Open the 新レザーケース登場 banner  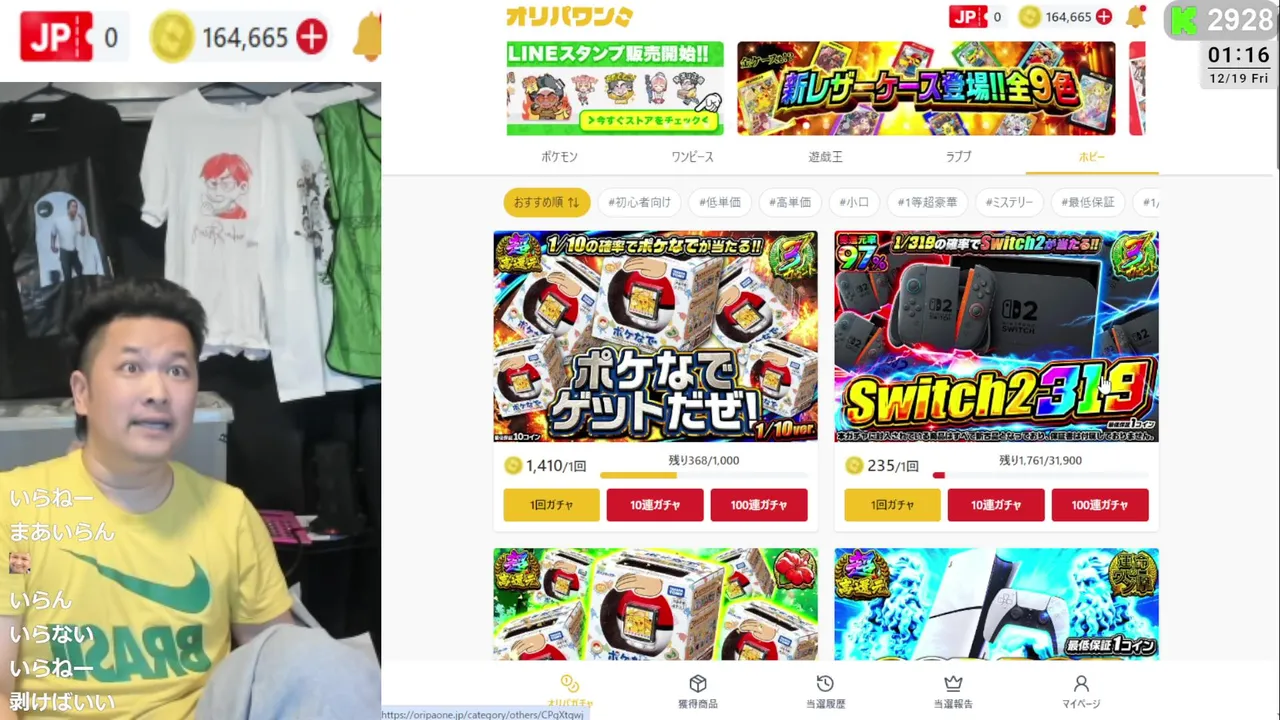(x=926, y=88)
